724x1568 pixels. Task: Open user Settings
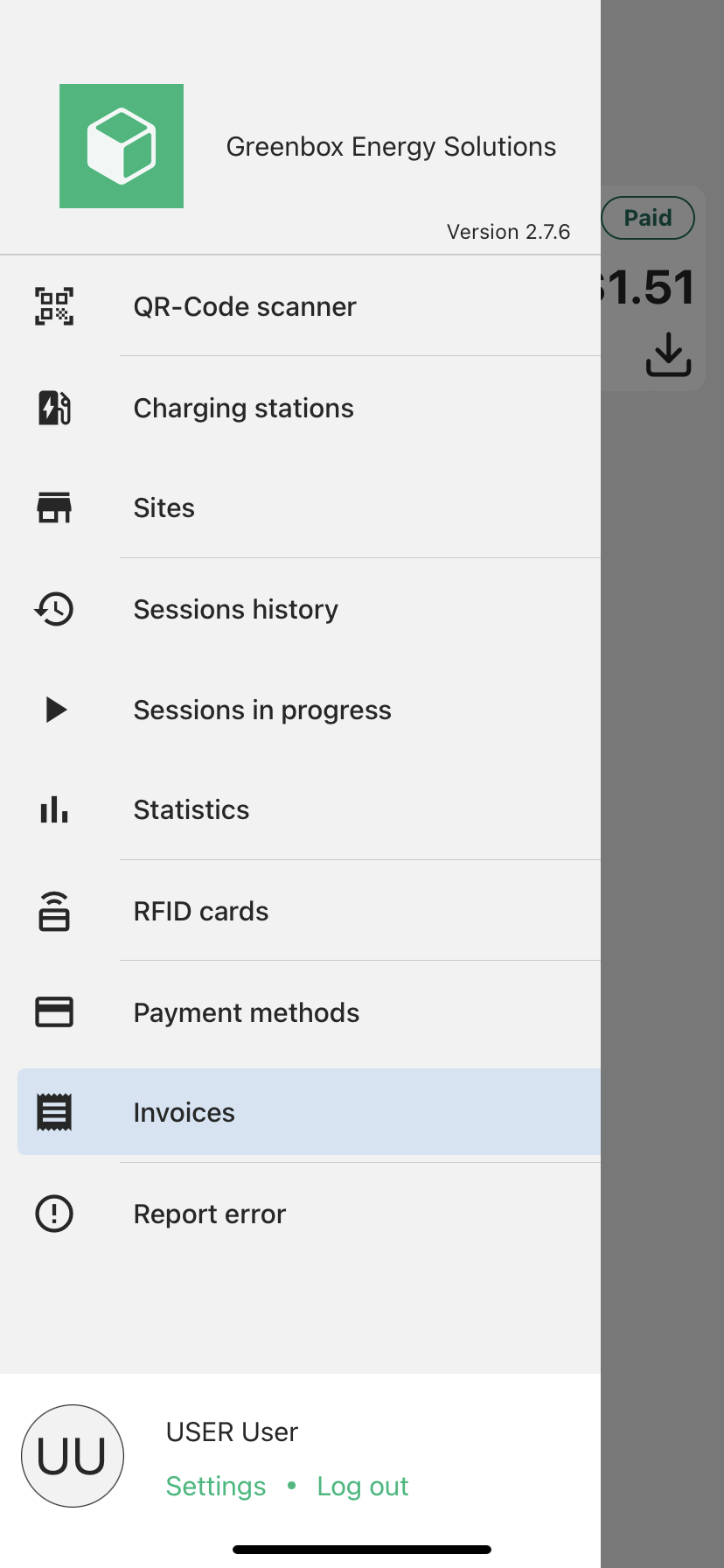coord(216,1487)
